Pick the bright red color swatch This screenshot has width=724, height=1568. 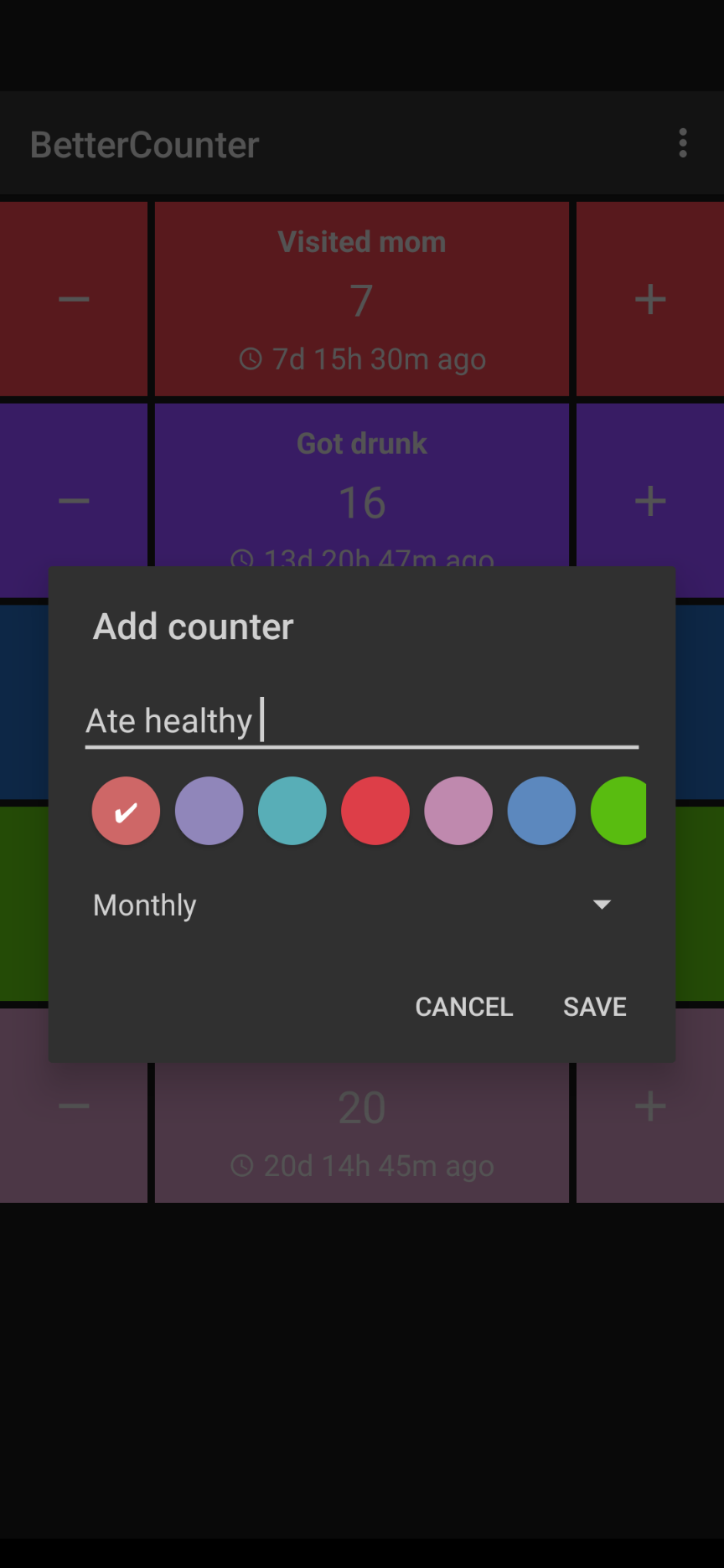pyautogui.click(x=375, y=811)
